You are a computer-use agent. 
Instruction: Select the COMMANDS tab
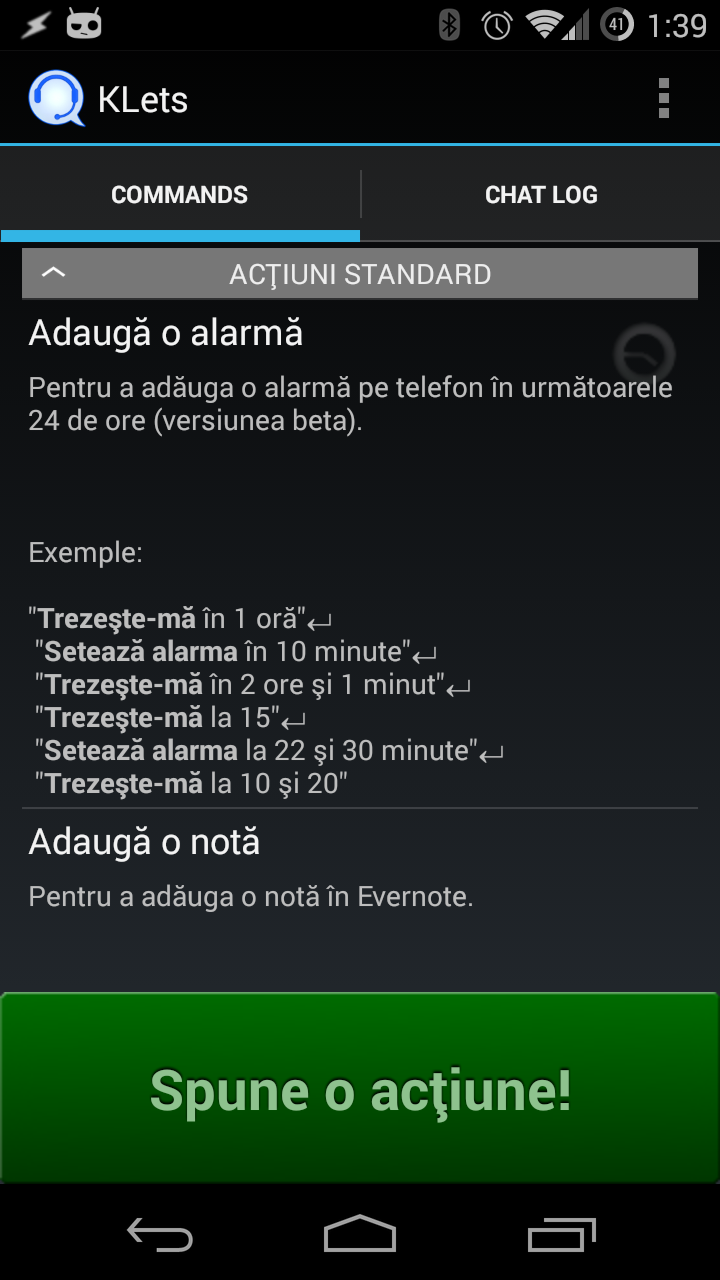[179, 194]
